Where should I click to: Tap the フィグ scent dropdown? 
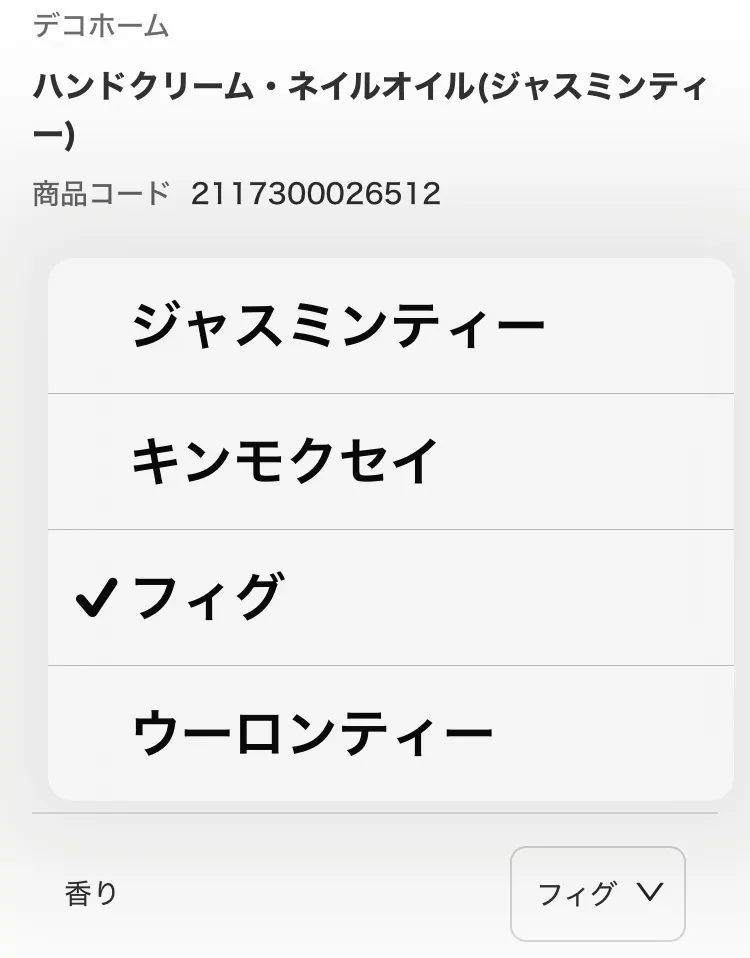598,893
